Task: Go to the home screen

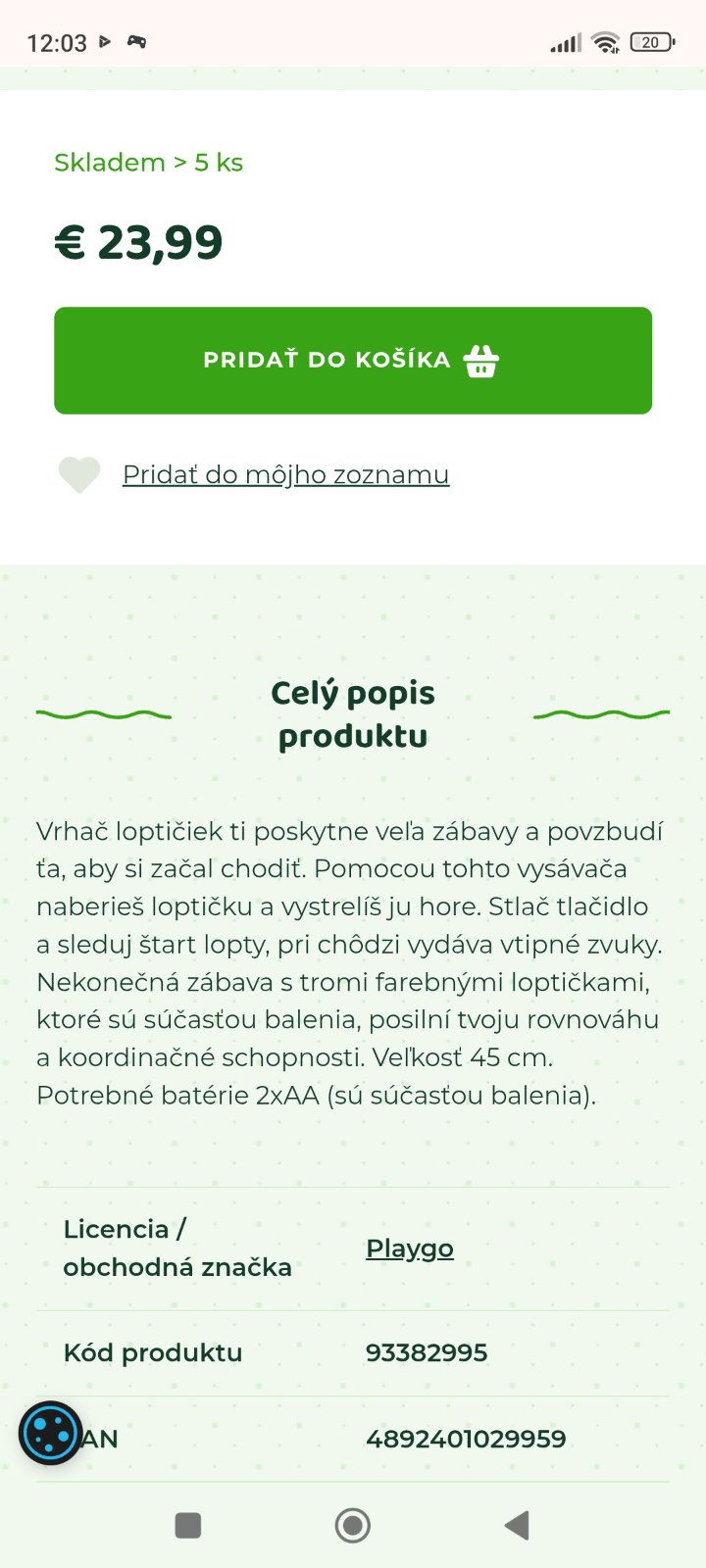Action: click(x=353, y=1525)
